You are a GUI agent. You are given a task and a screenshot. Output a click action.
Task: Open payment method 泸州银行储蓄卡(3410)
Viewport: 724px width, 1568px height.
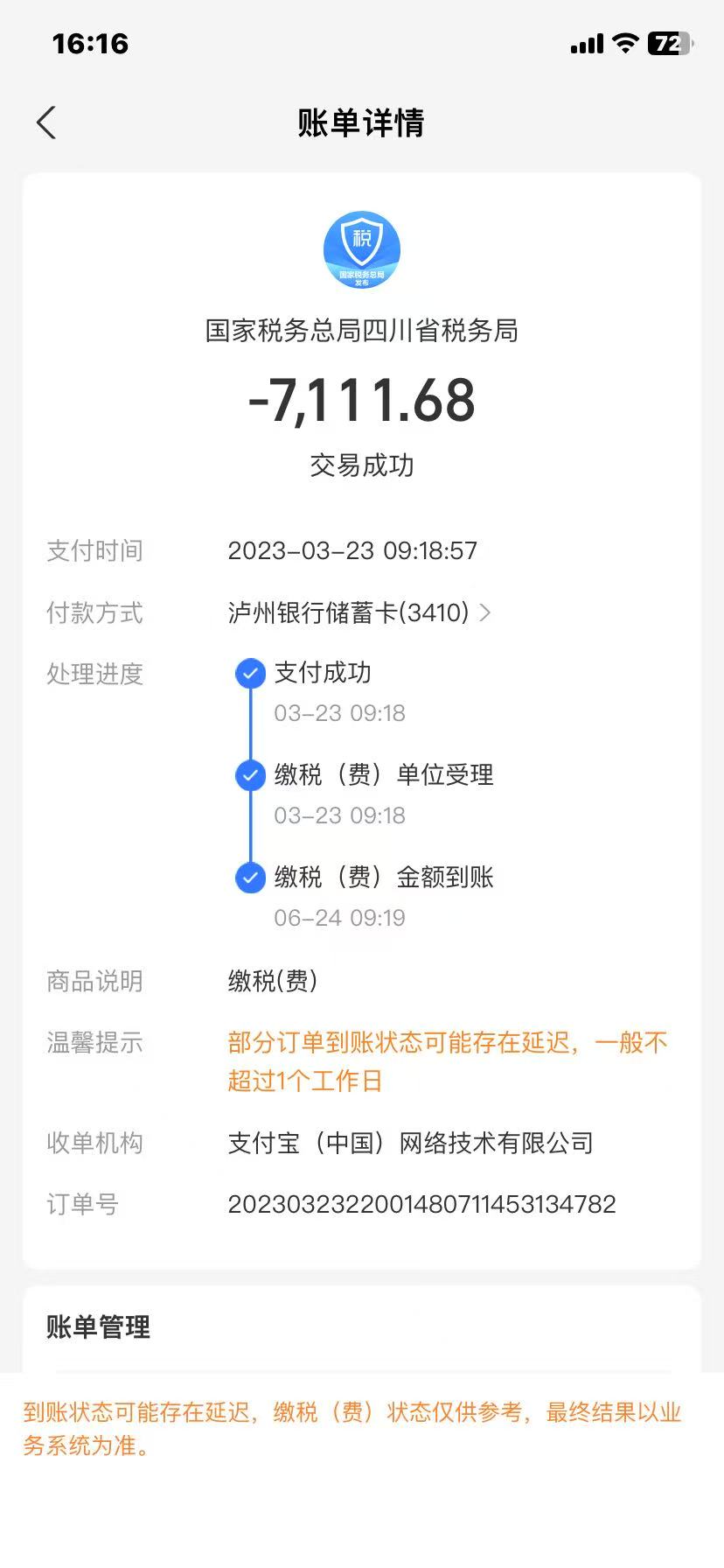(x=359, y=612)
